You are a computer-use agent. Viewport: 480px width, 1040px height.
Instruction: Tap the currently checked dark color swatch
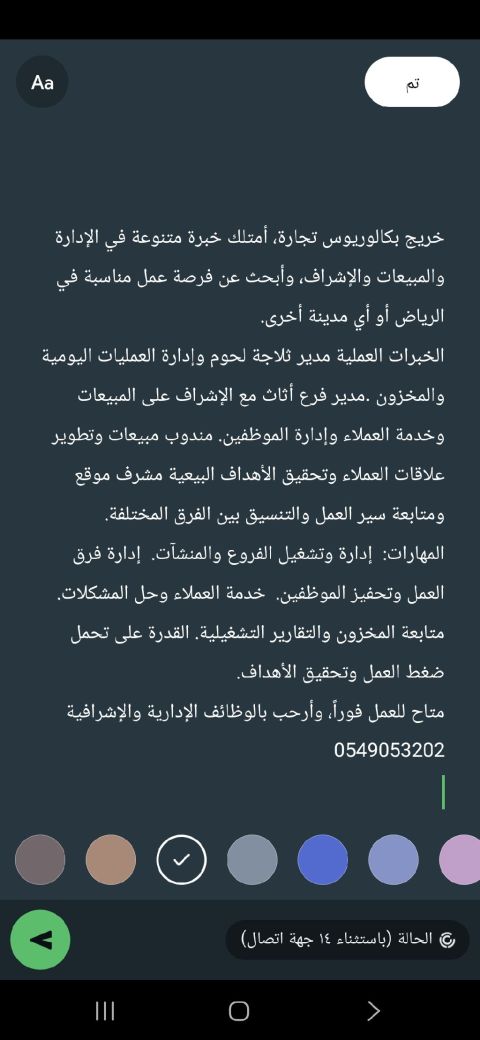[x=182, y=860]
